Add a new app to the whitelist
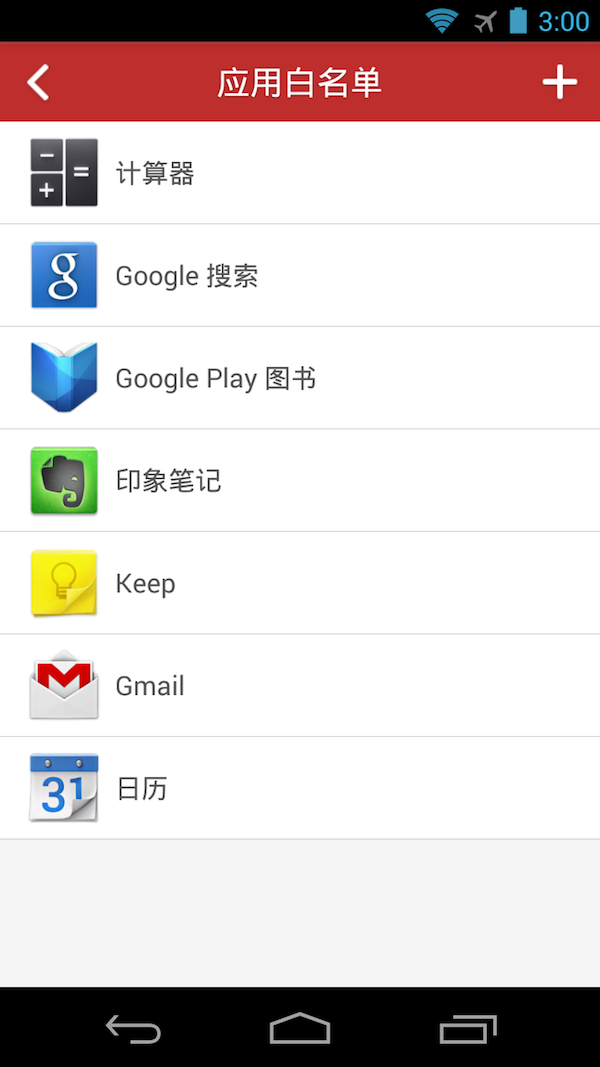This screenshot has width=600, height=1067. 560,82
